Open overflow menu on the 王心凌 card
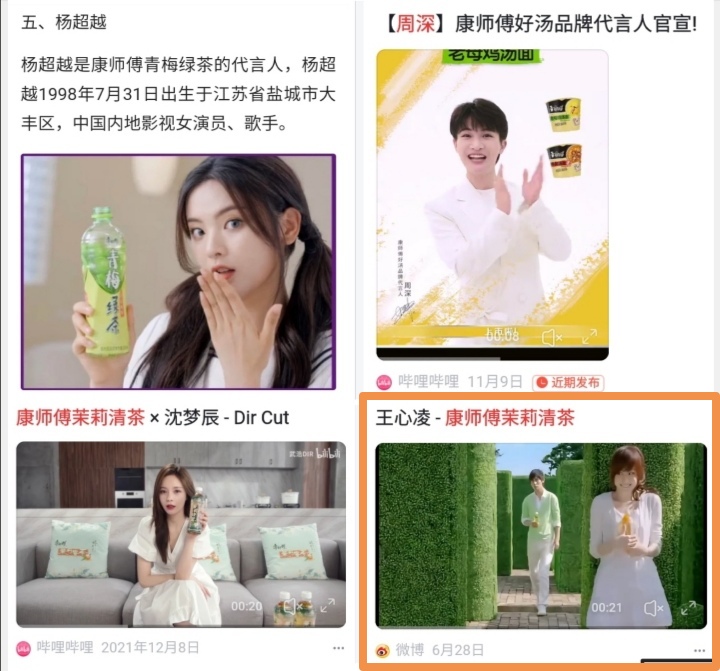720x671 pixels. (699, 650)
